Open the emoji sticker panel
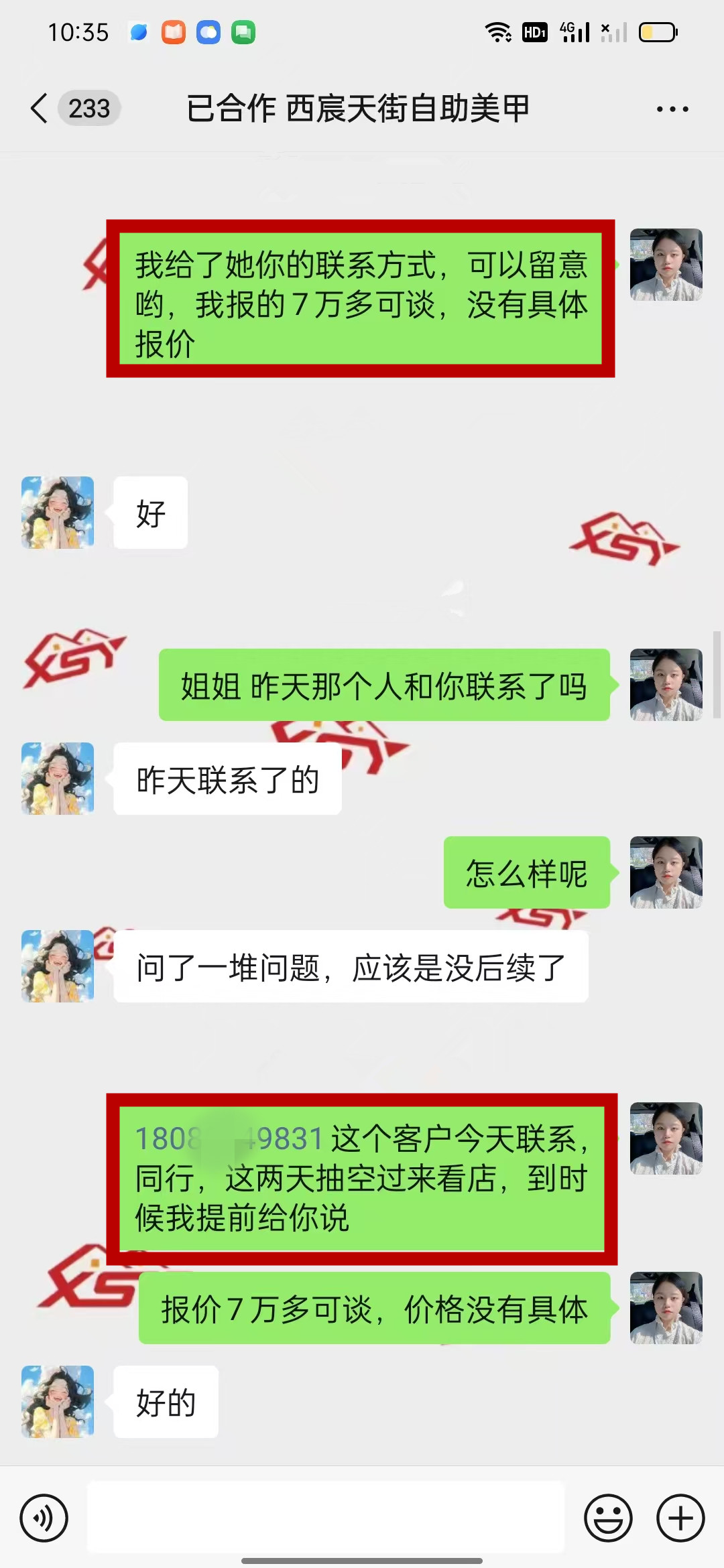 click(x=608, y=1518)
